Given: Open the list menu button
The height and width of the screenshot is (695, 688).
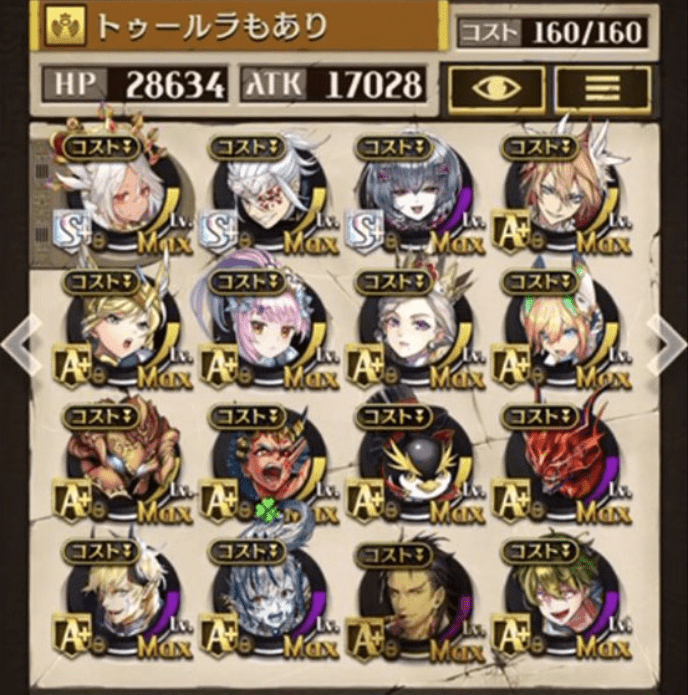Looking at the screenshot, I should pos(602,89).
